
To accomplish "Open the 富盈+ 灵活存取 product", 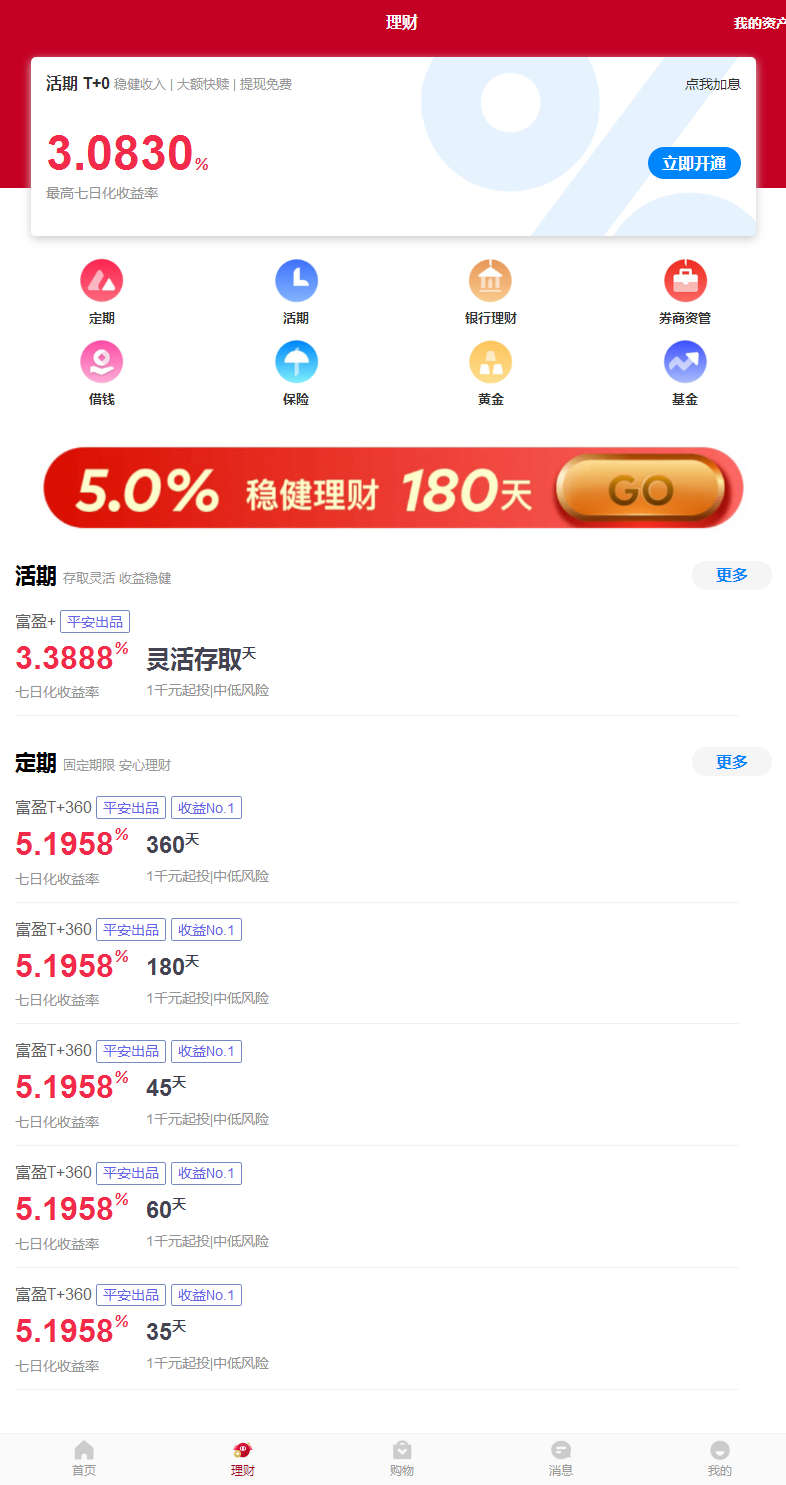I will coord(200,658).
